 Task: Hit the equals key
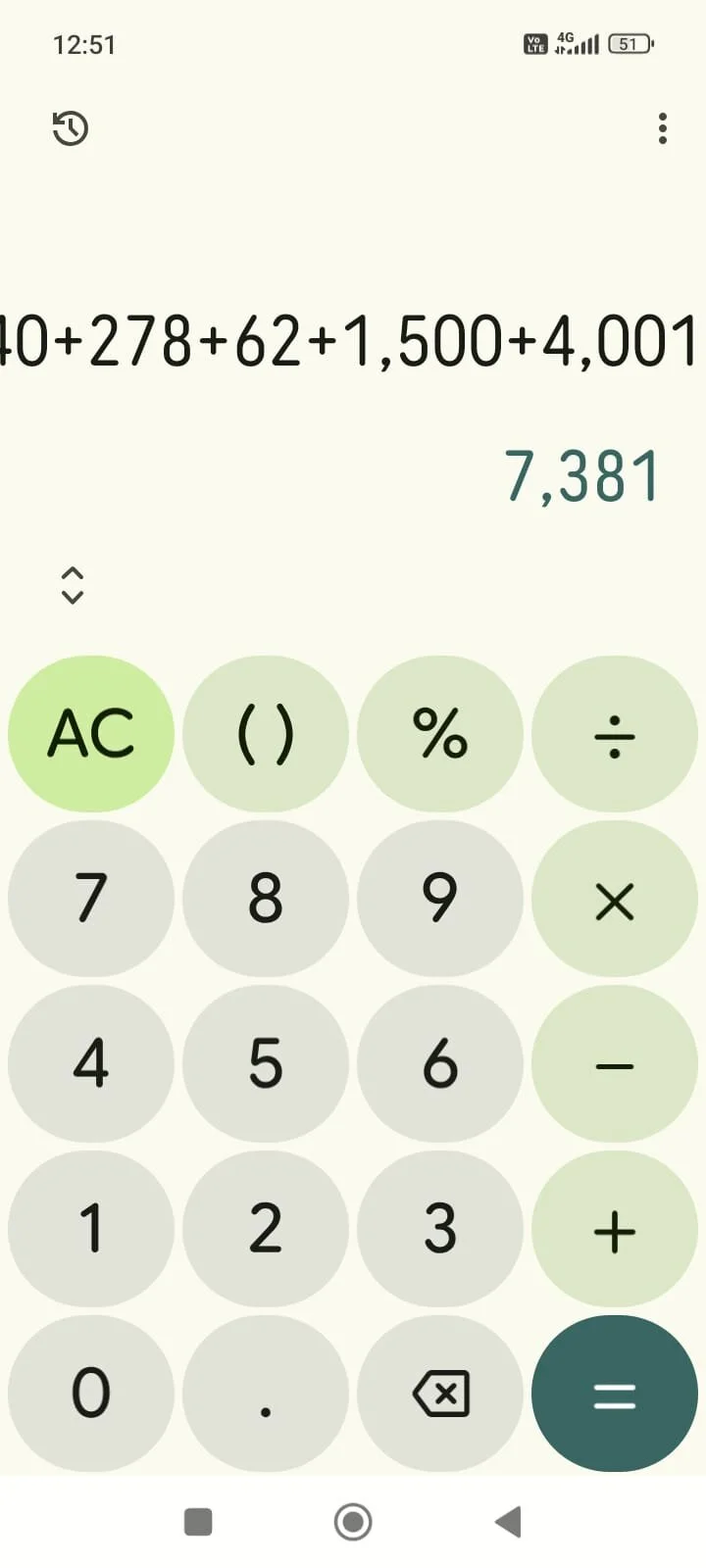point(615,1394)
